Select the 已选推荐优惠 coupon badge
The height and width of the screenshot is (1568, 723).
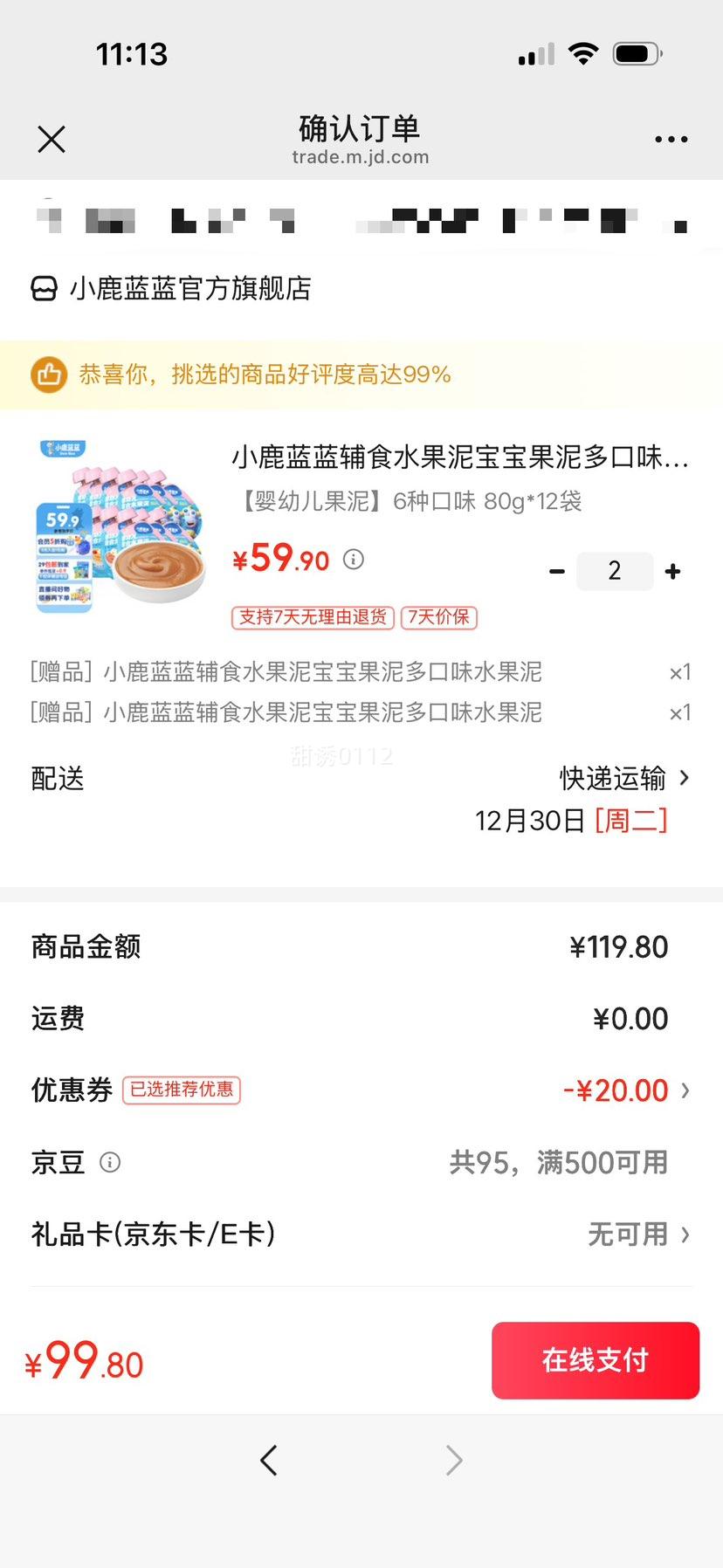pos(181,1090)
